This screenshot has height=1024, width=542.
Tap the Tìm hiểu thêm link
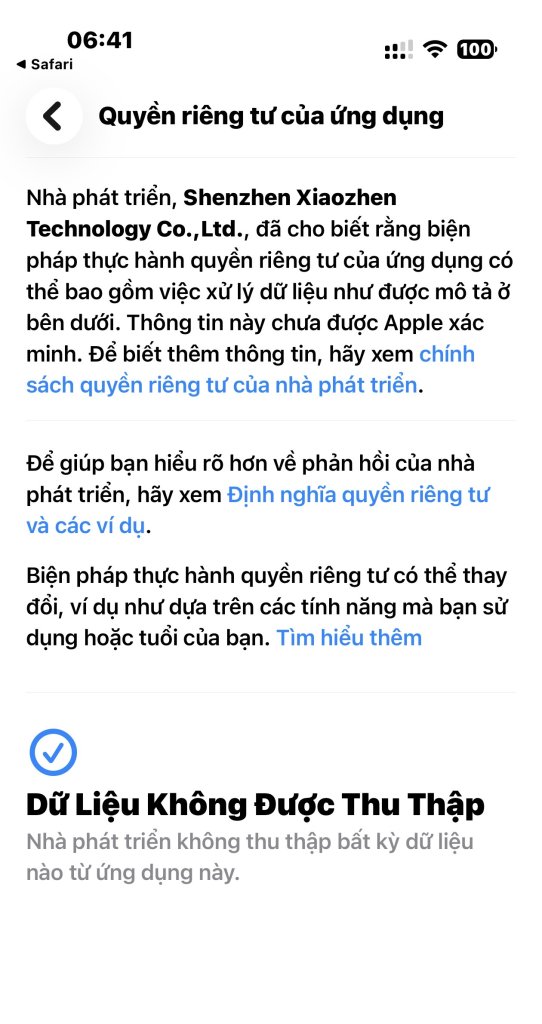click(349, 637)
